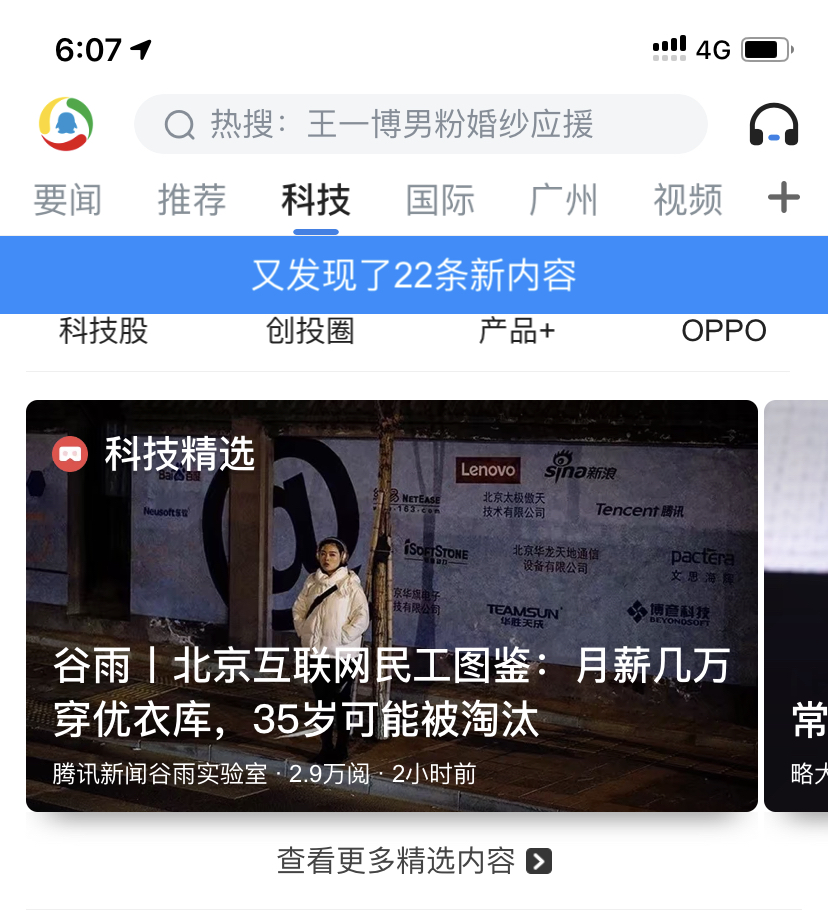Open the Tencent News profile logo
The width and height of the screenshot is (828, 912).
(x=66, y=124)
